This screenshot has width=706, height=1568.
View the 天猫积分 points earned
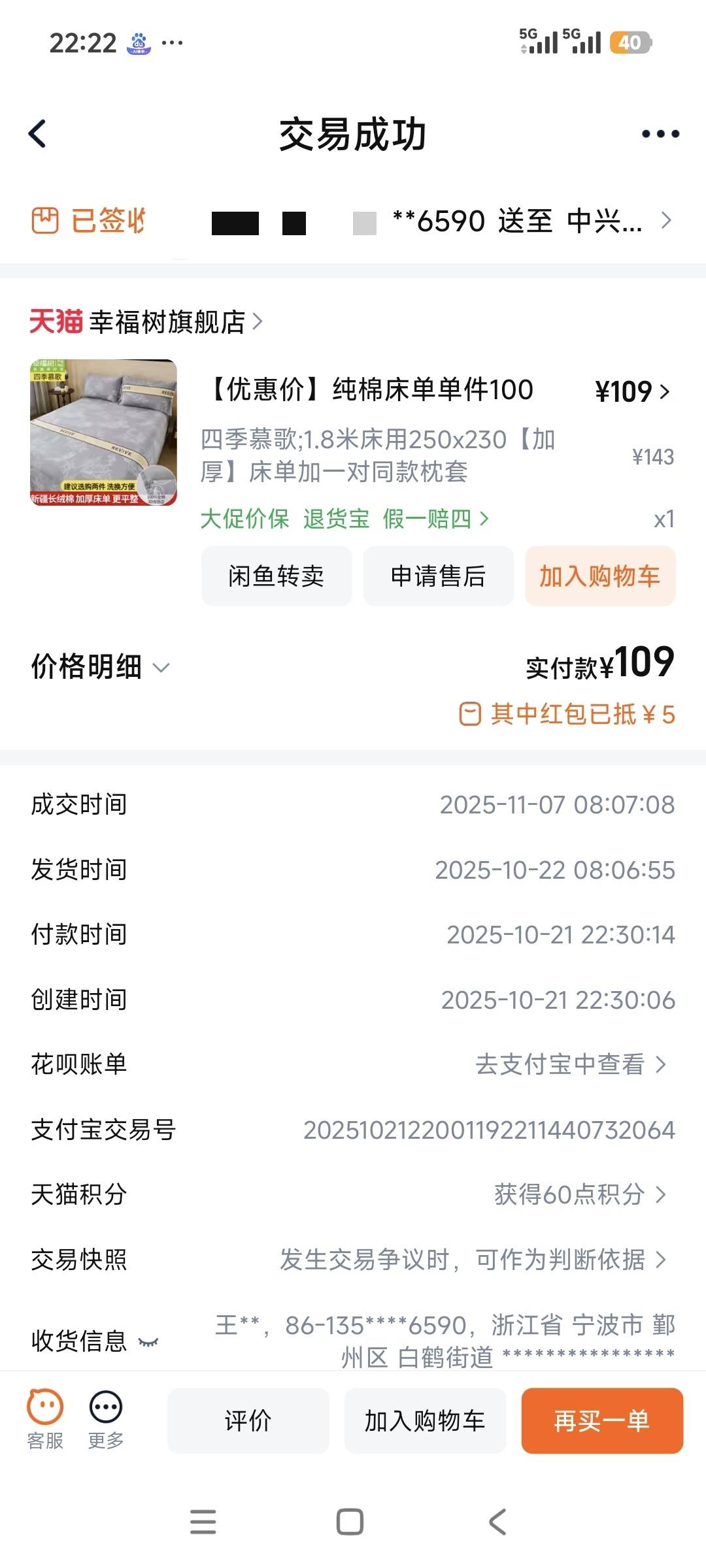[x=579, y=1195]
